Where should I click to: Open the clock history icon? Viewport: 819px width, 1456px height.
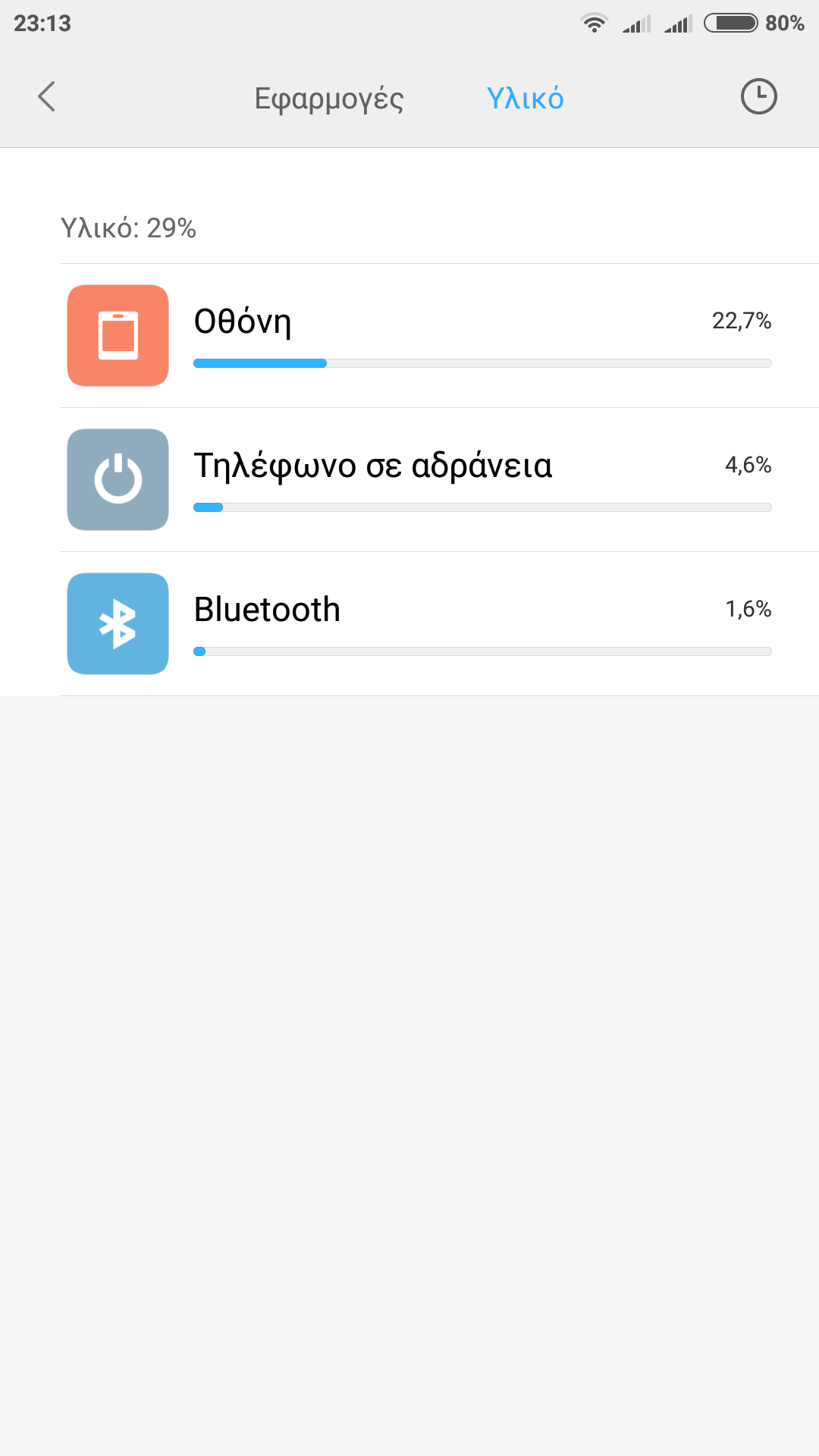click(x=758, y=96)
